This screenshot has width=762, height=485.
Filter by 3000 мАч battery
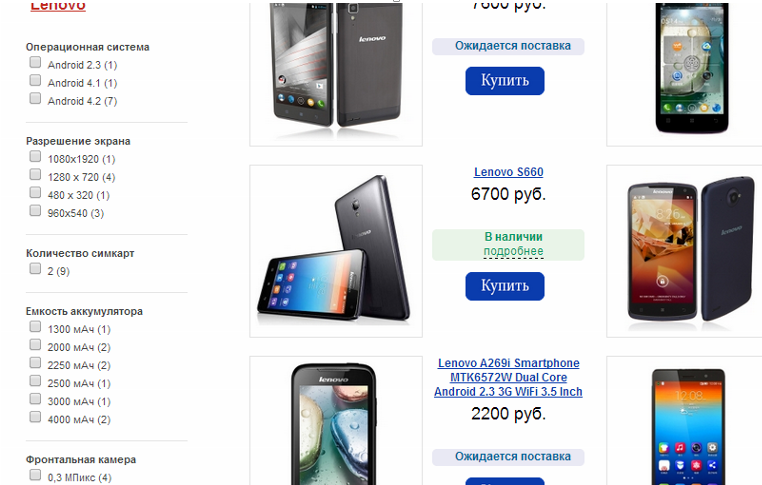(36, 399)
